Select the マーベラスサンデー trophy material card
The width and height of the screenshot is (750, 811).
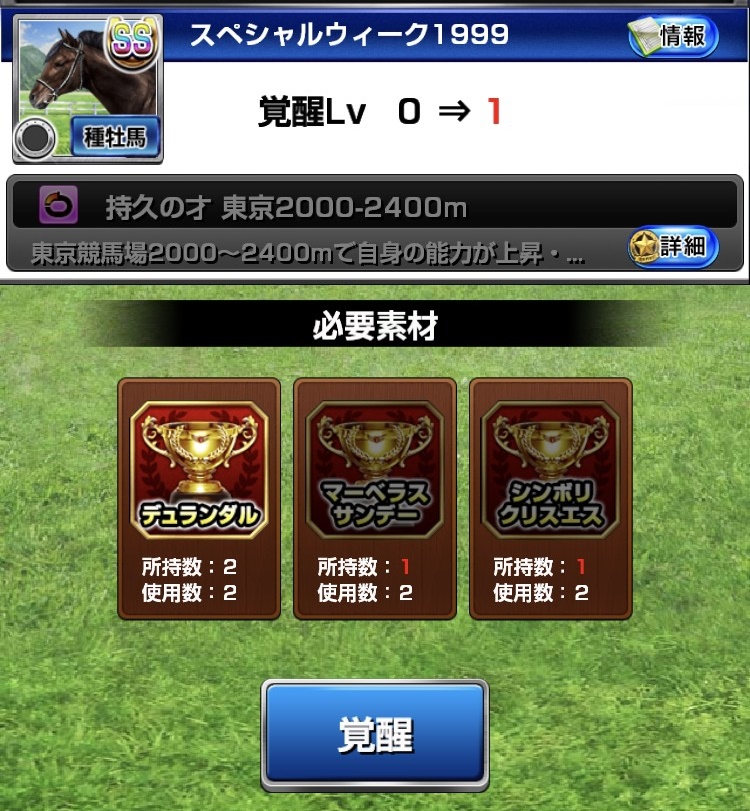tap(375, 498)
